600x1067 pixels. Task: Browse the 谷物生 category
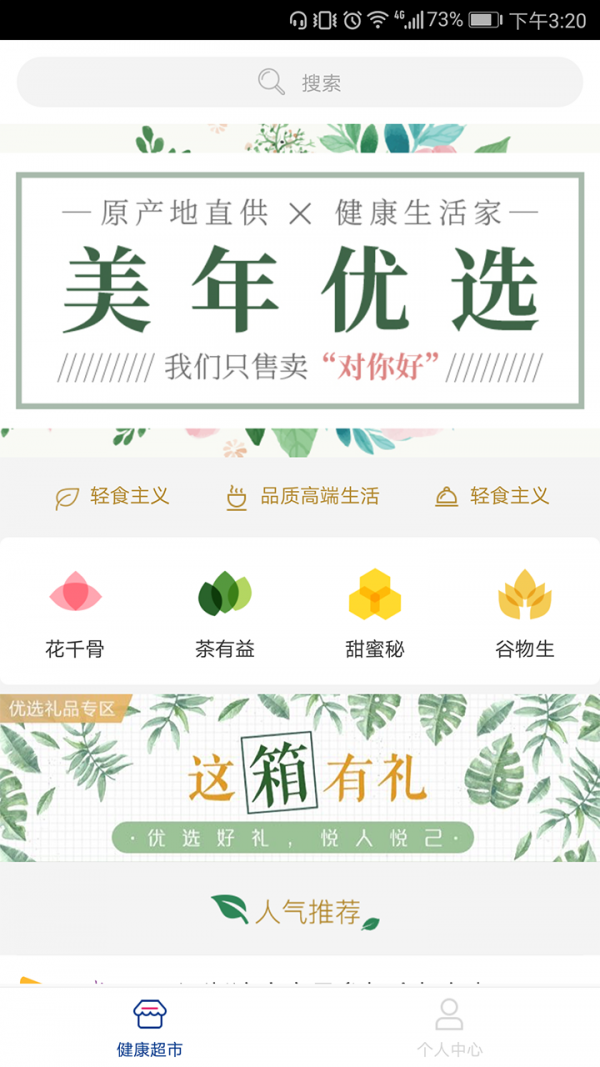[525, 612]
